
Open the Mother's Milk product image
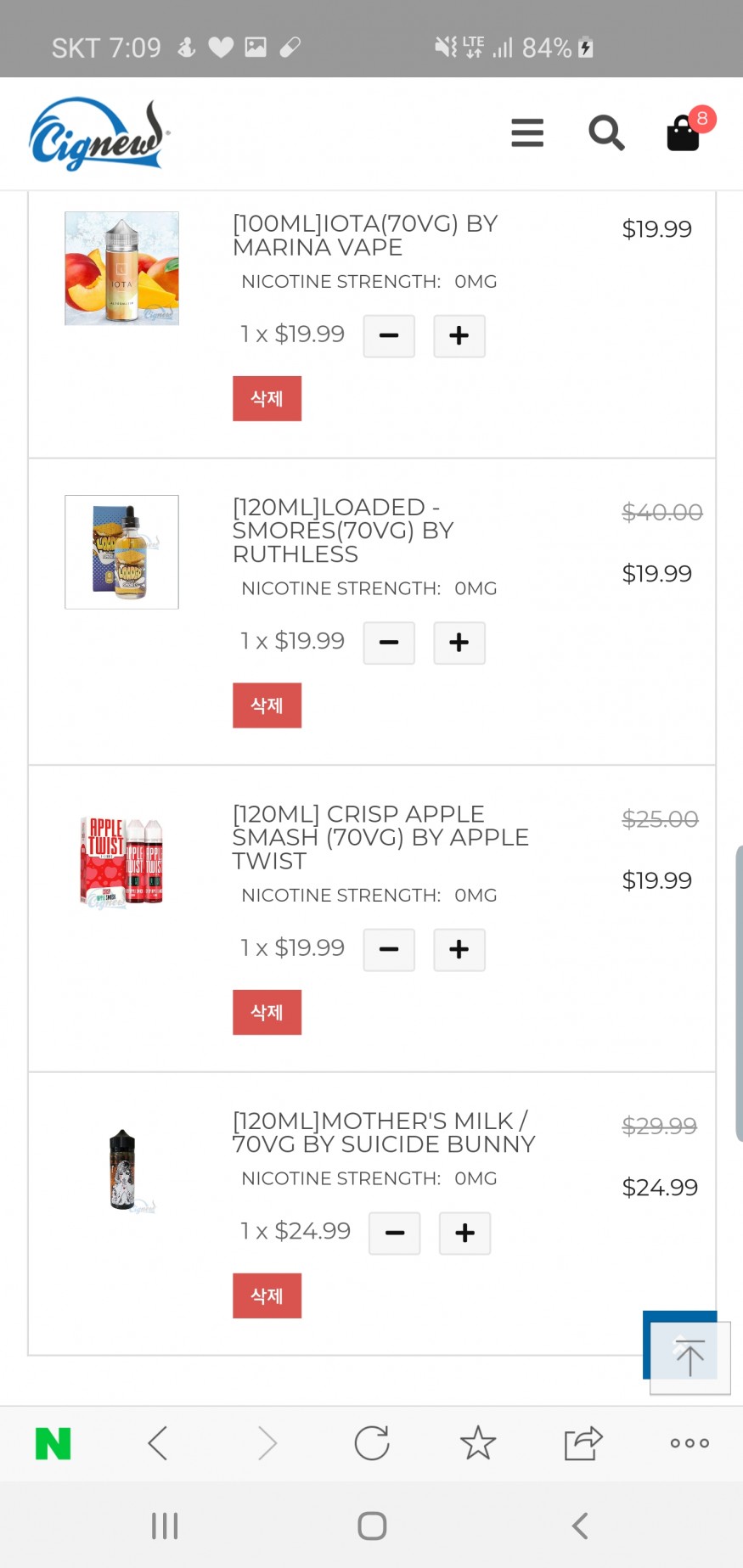coord(122,1170)
